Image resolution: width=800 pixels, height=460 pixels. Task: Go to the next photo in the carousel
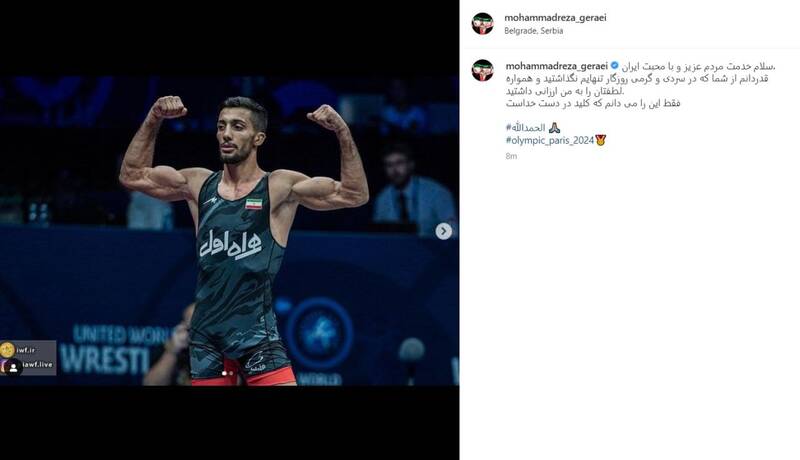[444, 231]
